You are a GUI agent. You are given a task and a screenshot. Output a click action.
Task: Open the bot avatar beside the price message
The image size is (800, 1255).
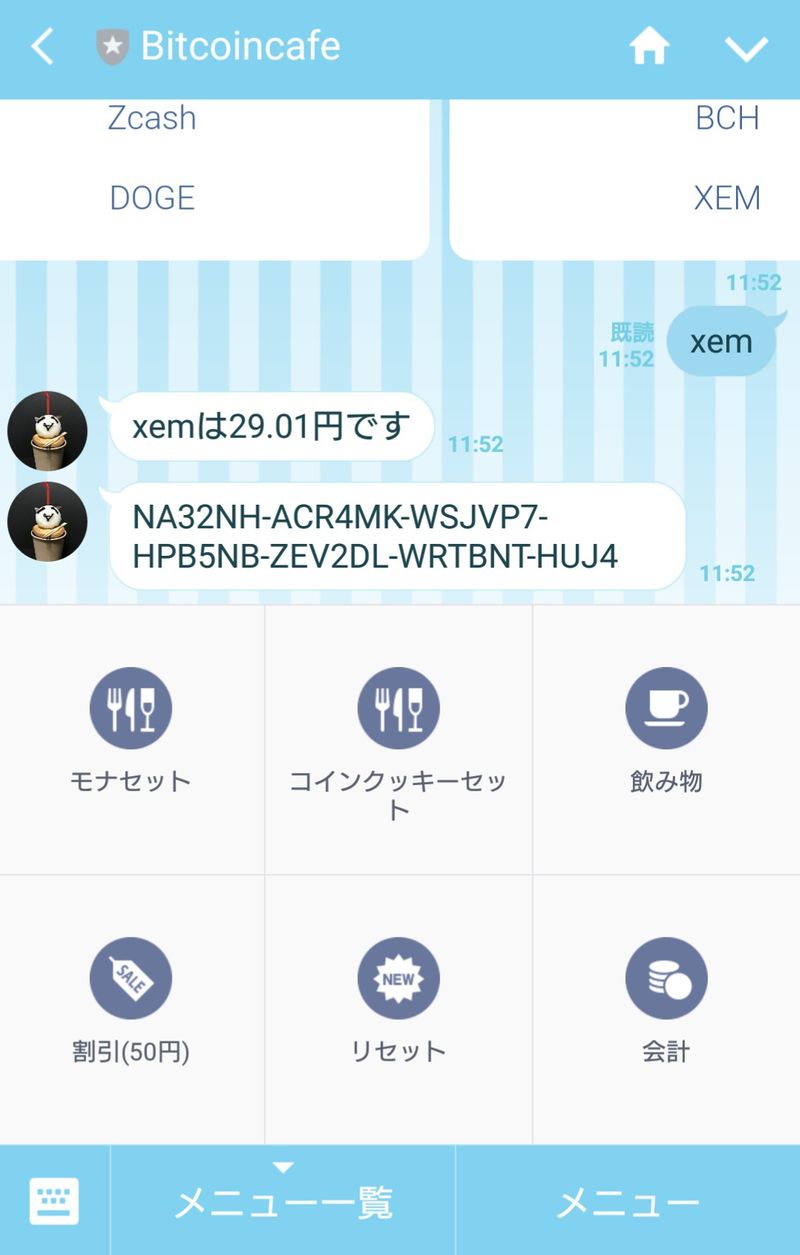point(47,431)
